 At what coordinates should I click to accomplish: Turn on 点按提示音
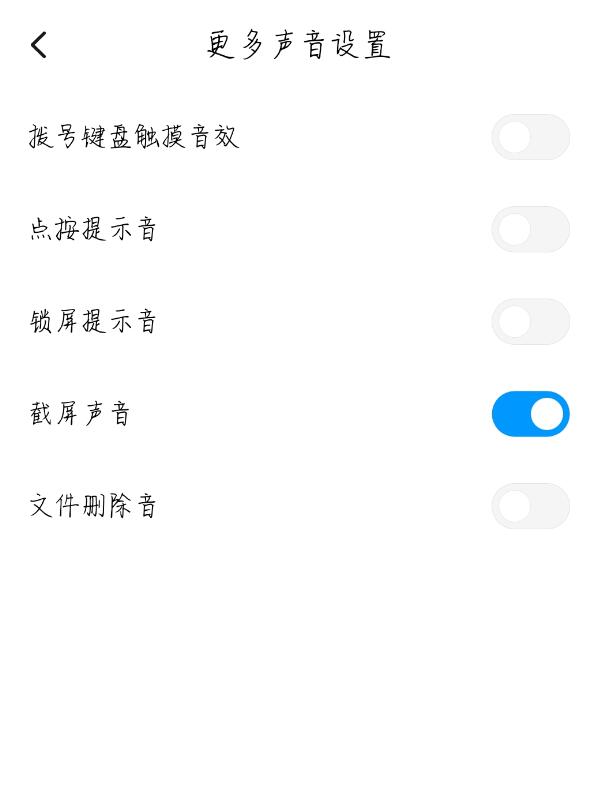pos(530,229)
